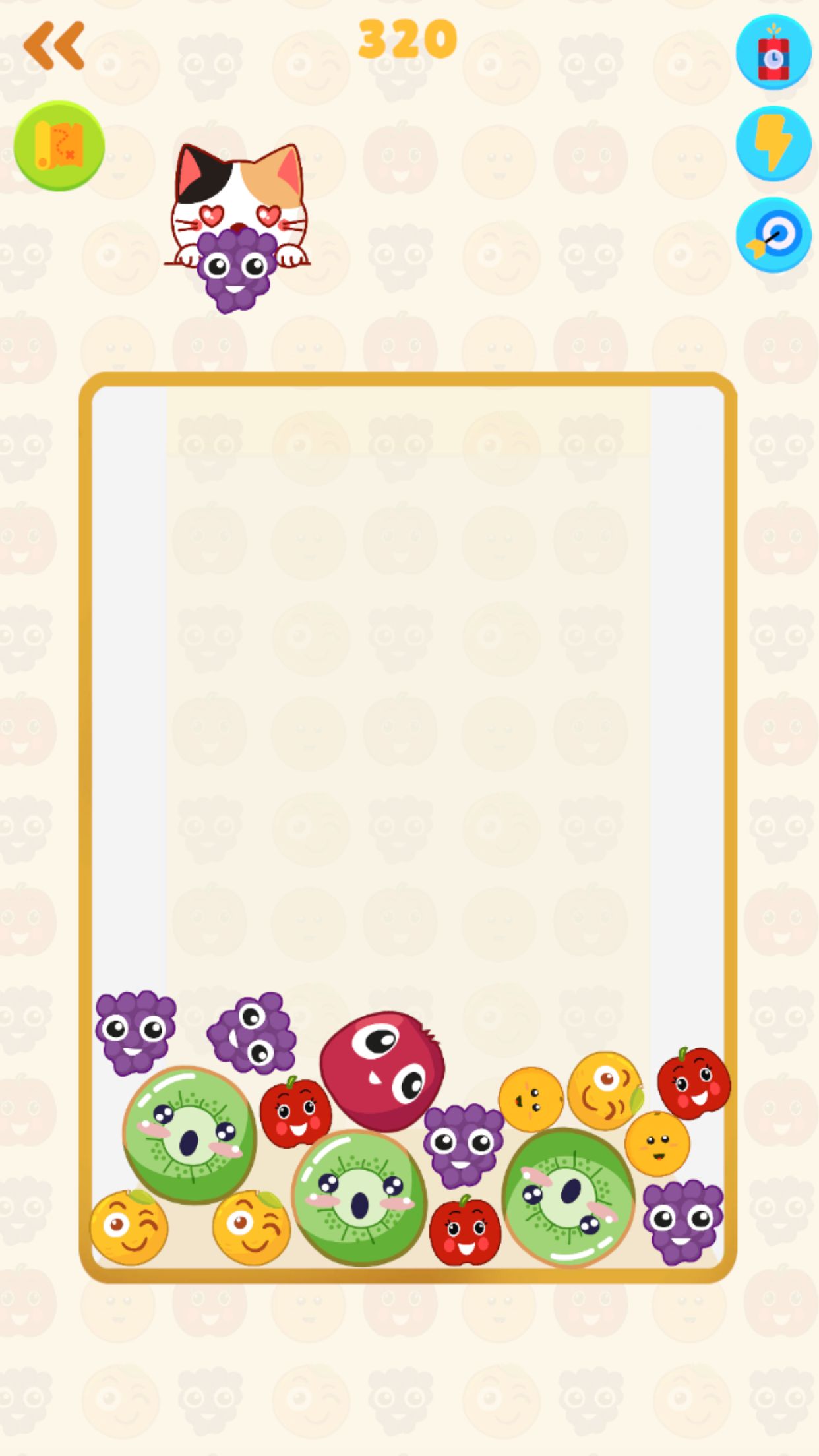Use the target aim power-up
This screenshot has width=819, height=1456.
[773, 235]
